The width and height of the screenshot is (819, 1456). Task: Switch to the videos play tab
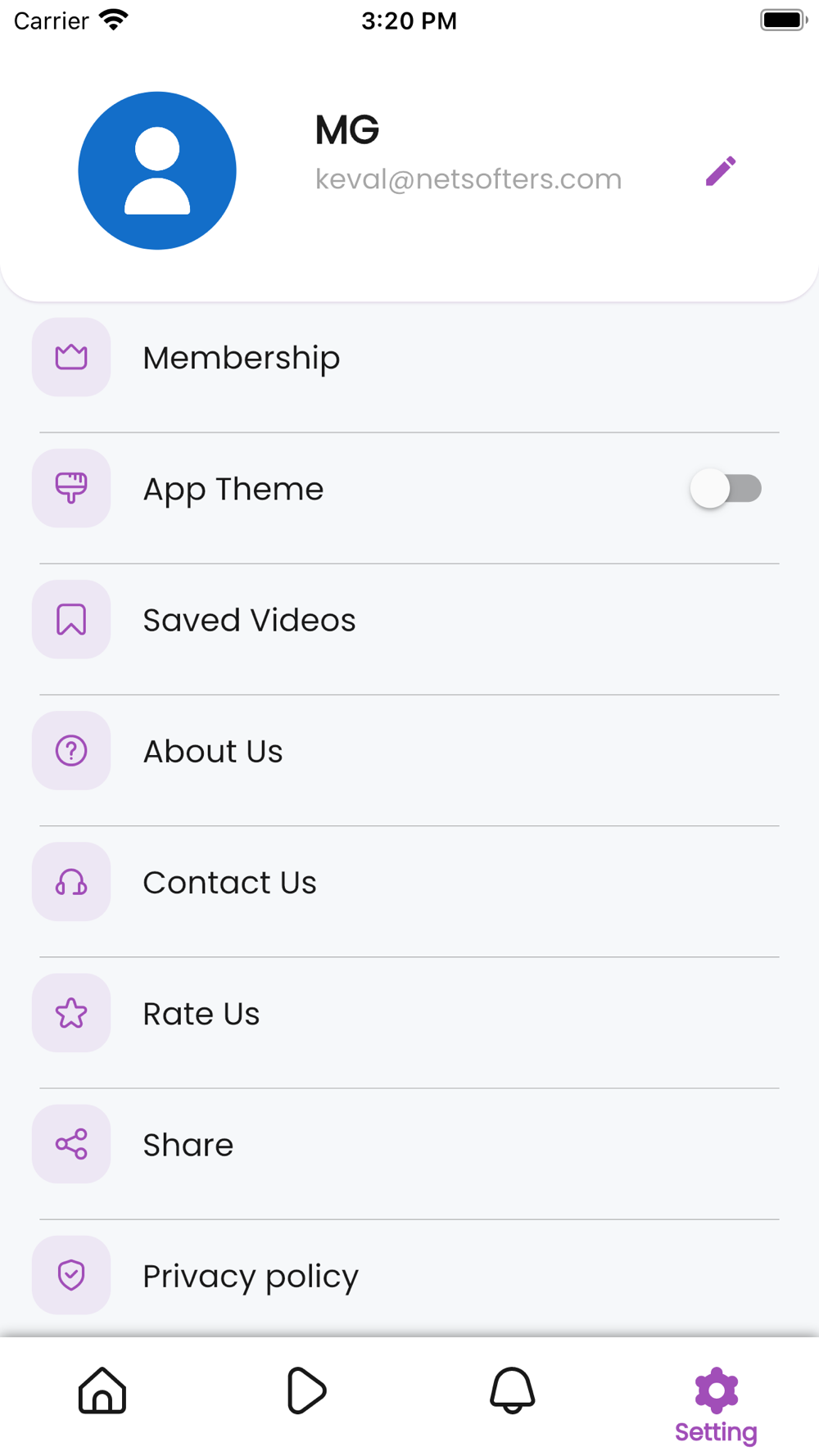click(307, 1390)
